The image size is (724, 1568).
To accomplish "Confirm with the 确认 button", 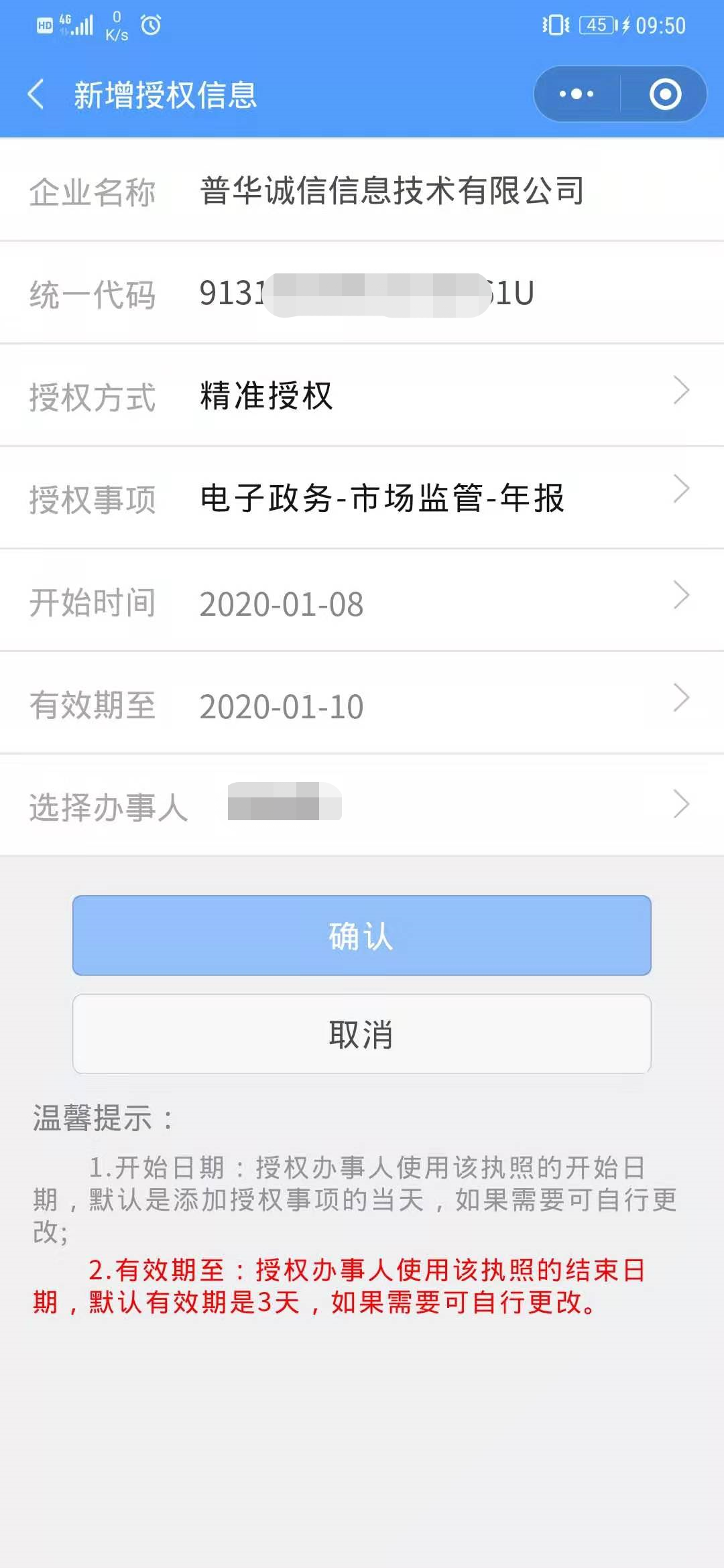I will pyautogui.click(x=362, y=935).
